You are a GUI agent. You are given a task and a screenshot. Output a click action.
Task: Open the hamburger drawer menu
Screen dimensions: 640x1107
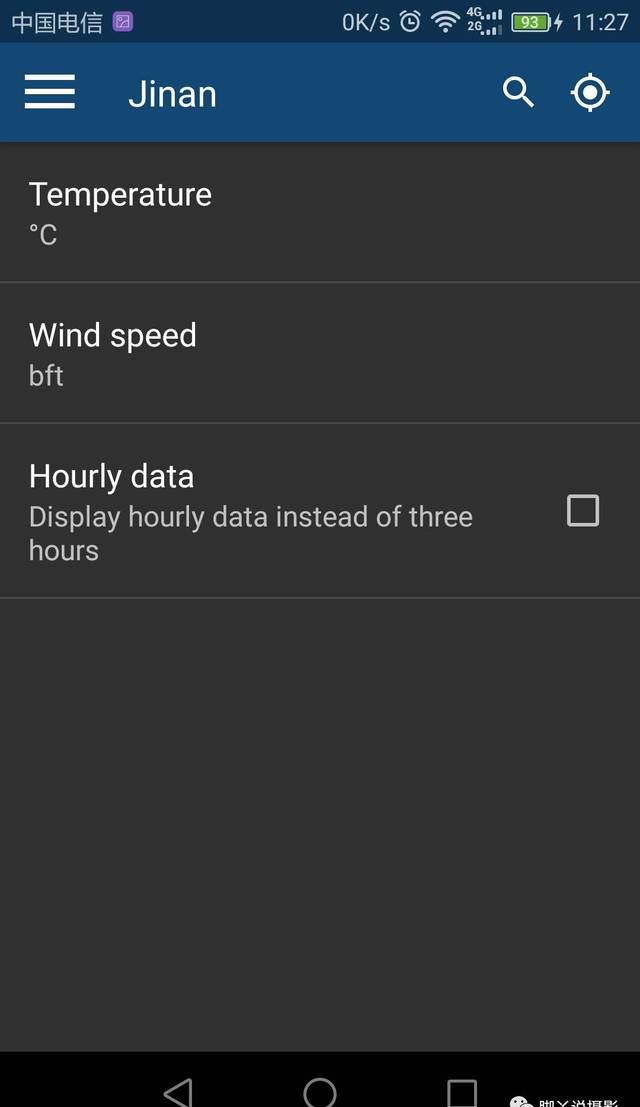pos(49,92)
